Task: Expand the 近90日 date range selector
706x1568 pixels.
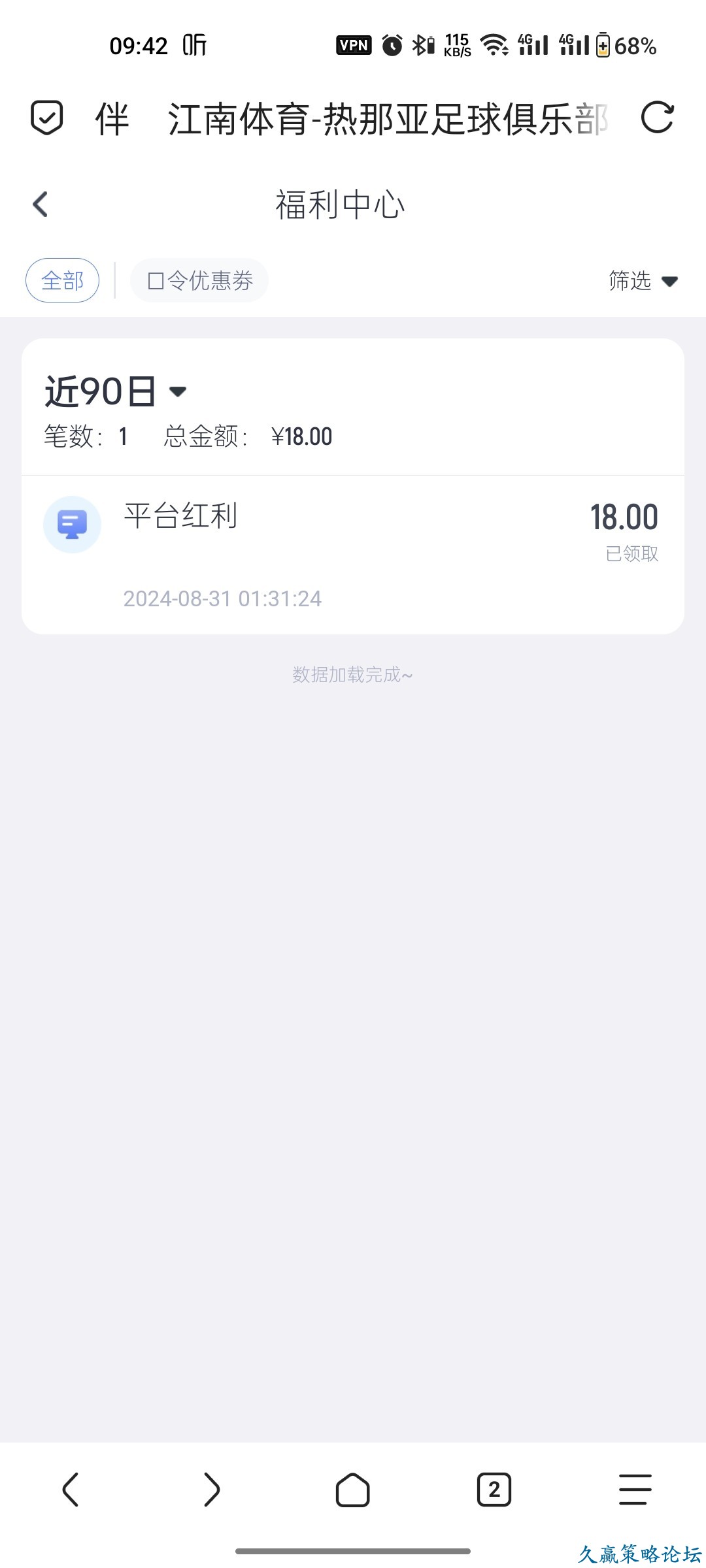Action: point(116,391)
